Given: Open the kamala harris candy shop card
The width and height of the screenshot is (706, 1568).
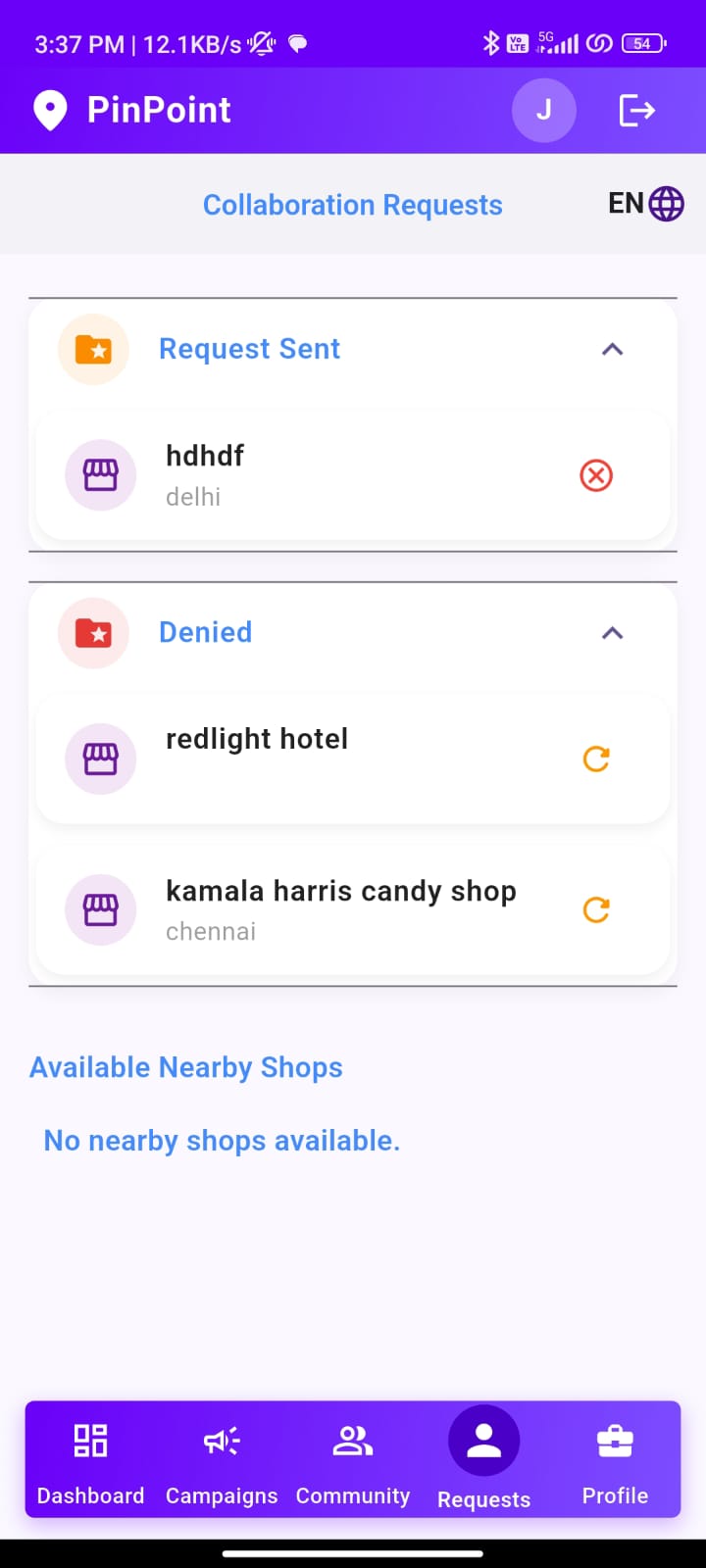Looking at the screenshot, I should (x=353, y=909).
